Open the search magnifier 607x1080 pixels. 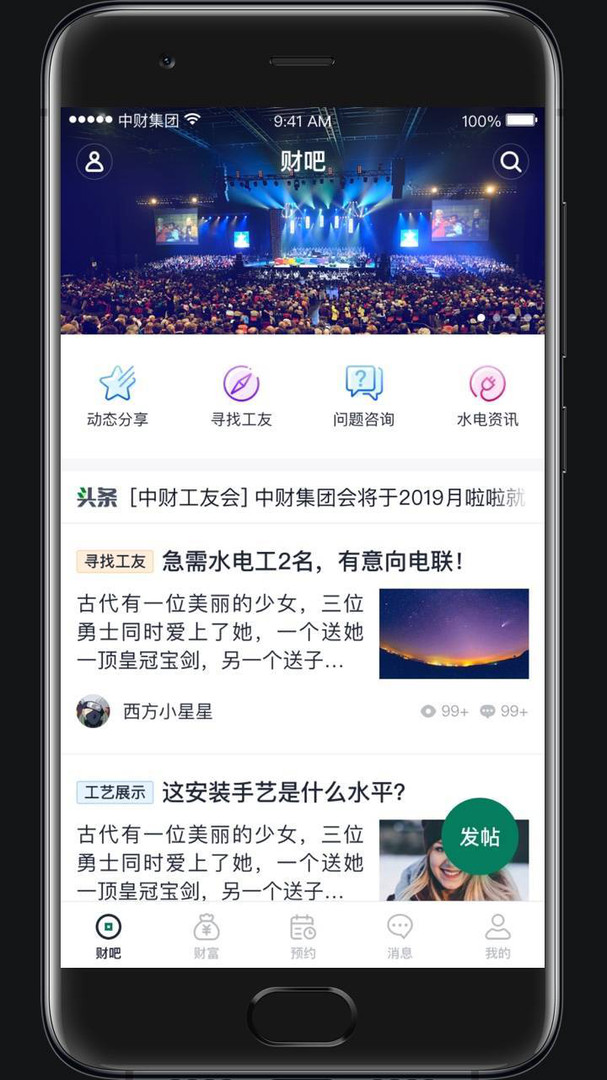point(510,162)
